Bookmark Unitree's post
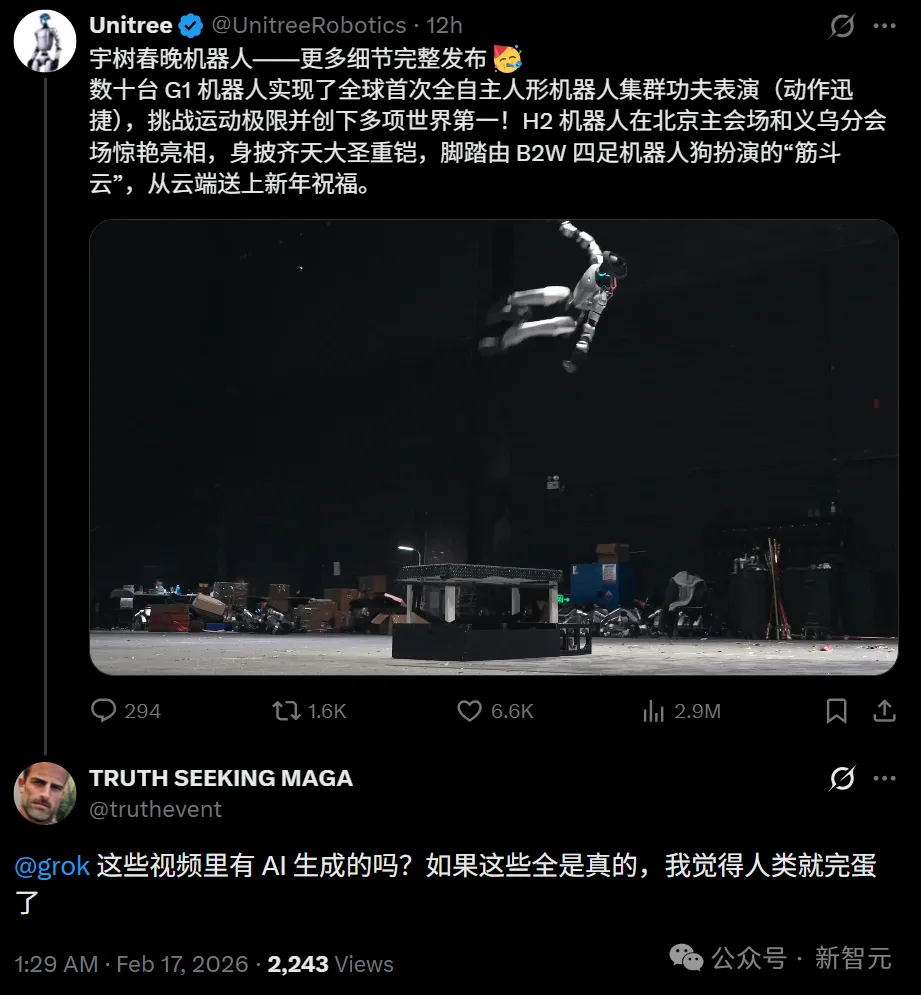This screenshot has height=995, width=921. pyautogui.click(x=836, y=711)
